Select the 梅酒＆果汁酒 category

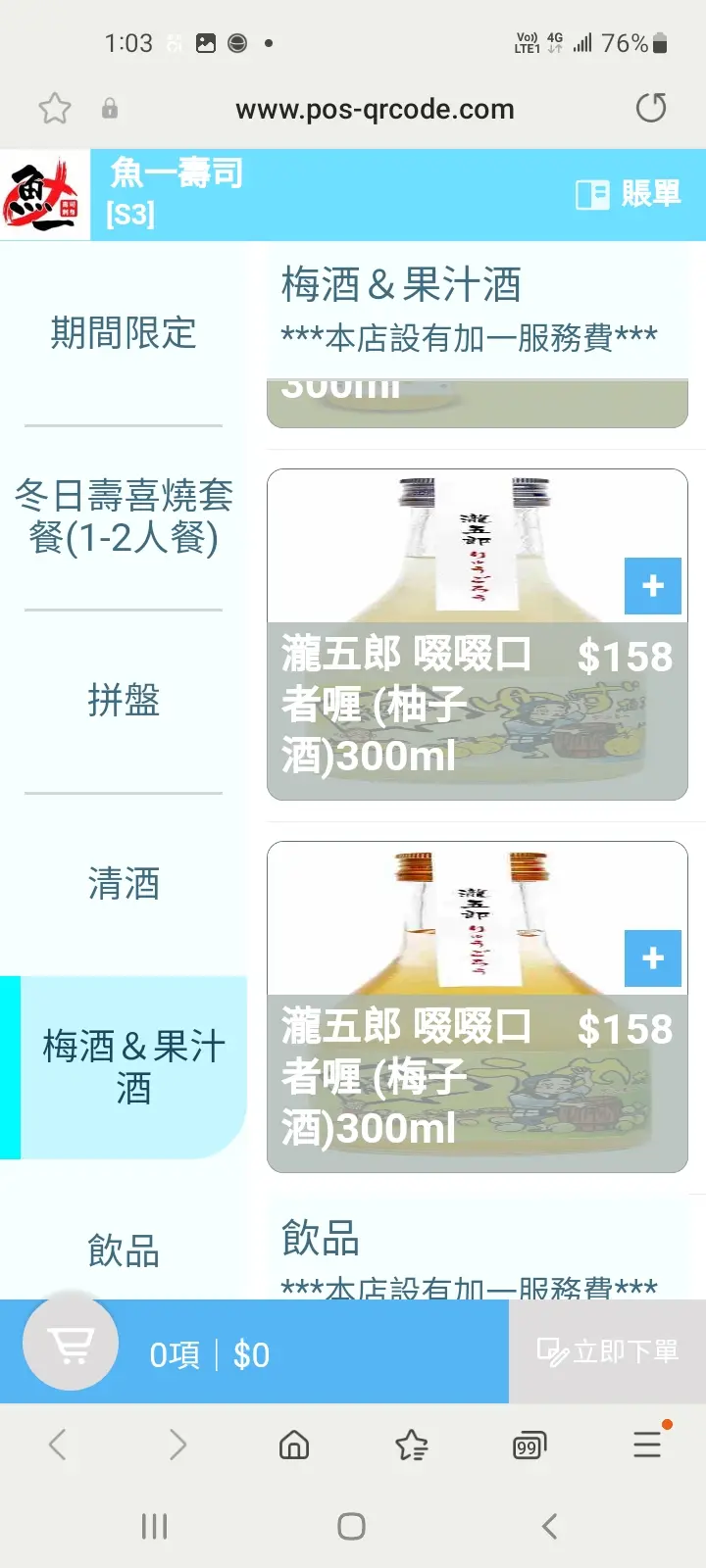pyautogui.click(x=133, y=1067)
